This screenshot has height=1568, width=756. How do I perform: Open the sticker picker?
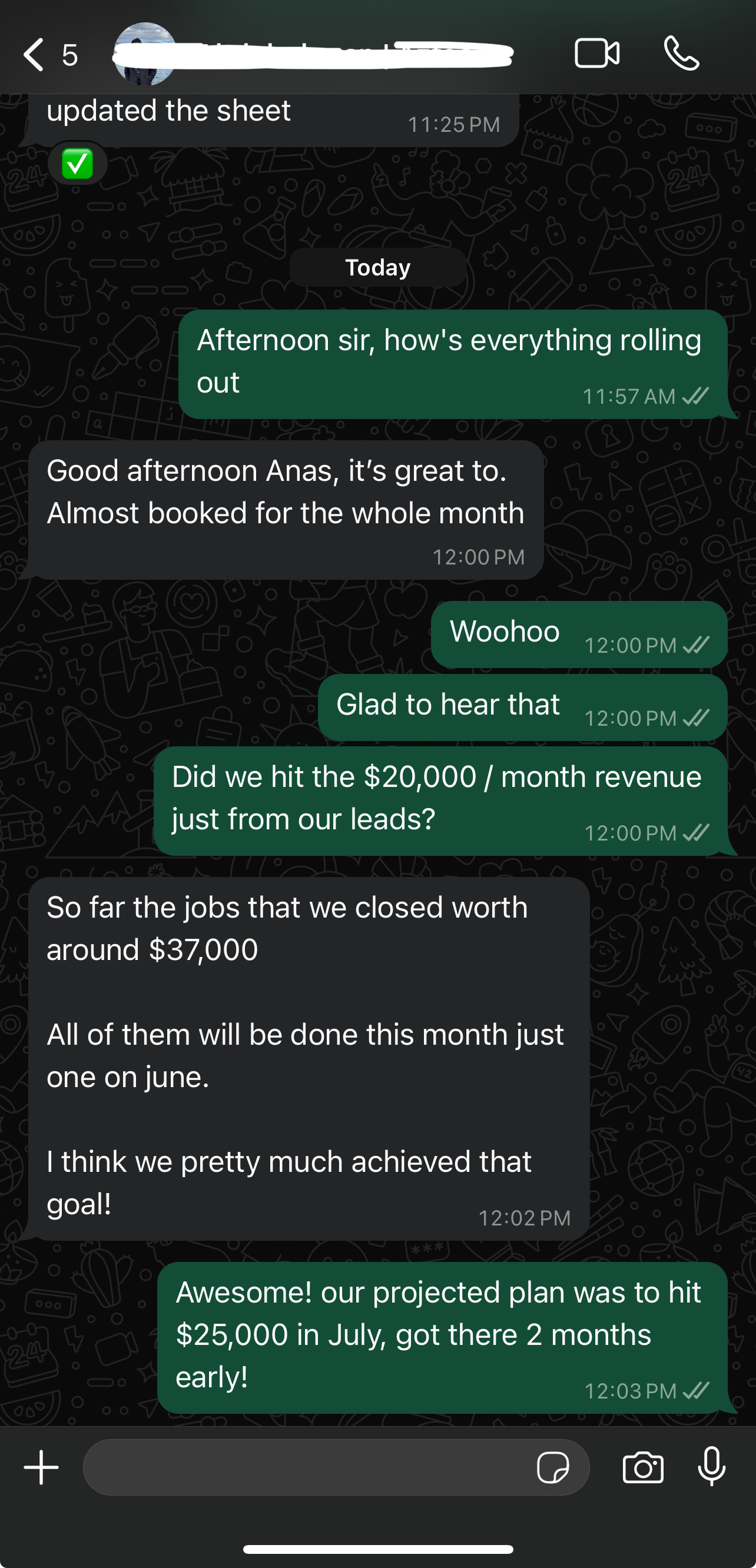[x=553, y=1467]
